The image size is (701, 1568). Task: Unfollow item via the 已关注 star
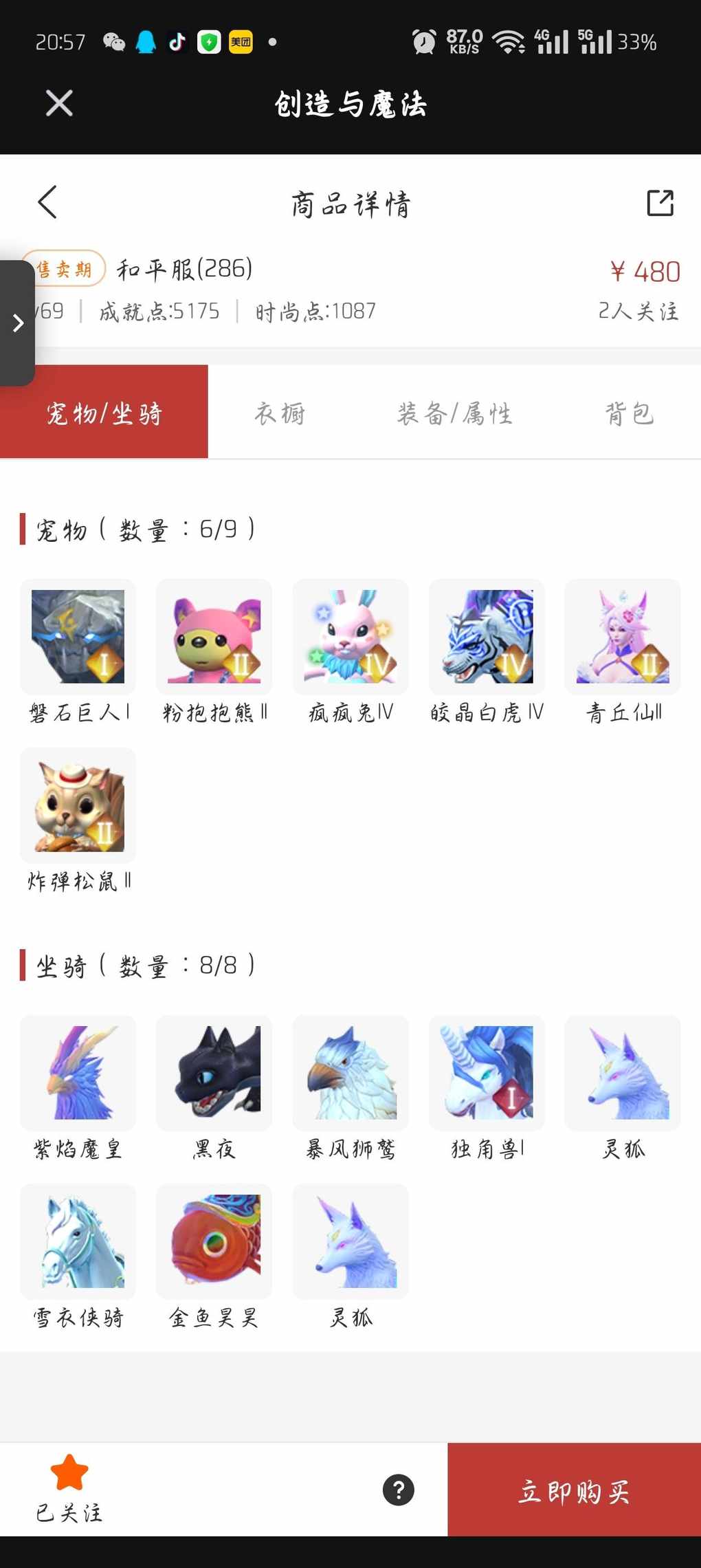coord(69,1487)
